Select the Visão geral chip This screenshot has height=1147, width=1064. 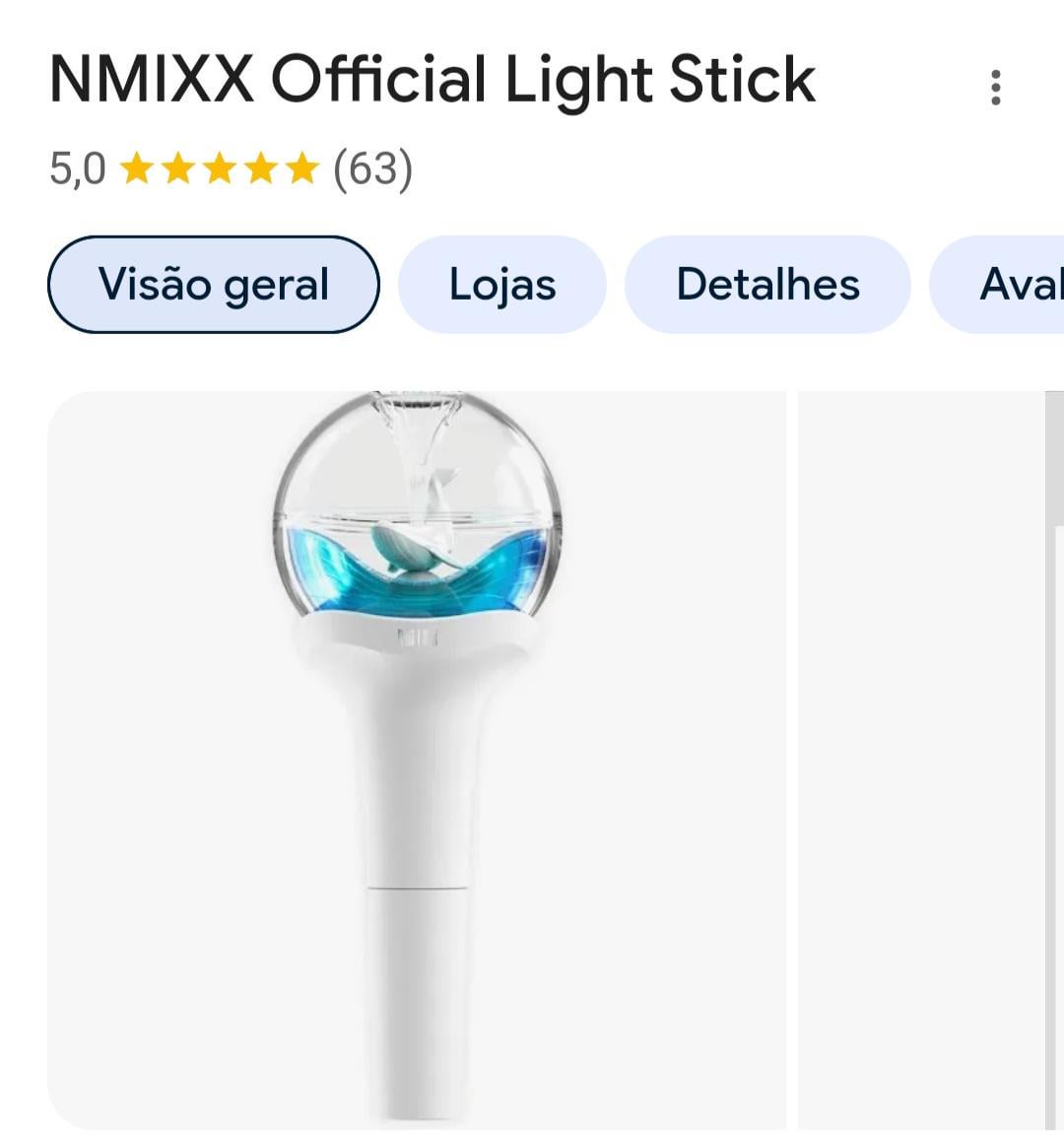coord(213,285)
